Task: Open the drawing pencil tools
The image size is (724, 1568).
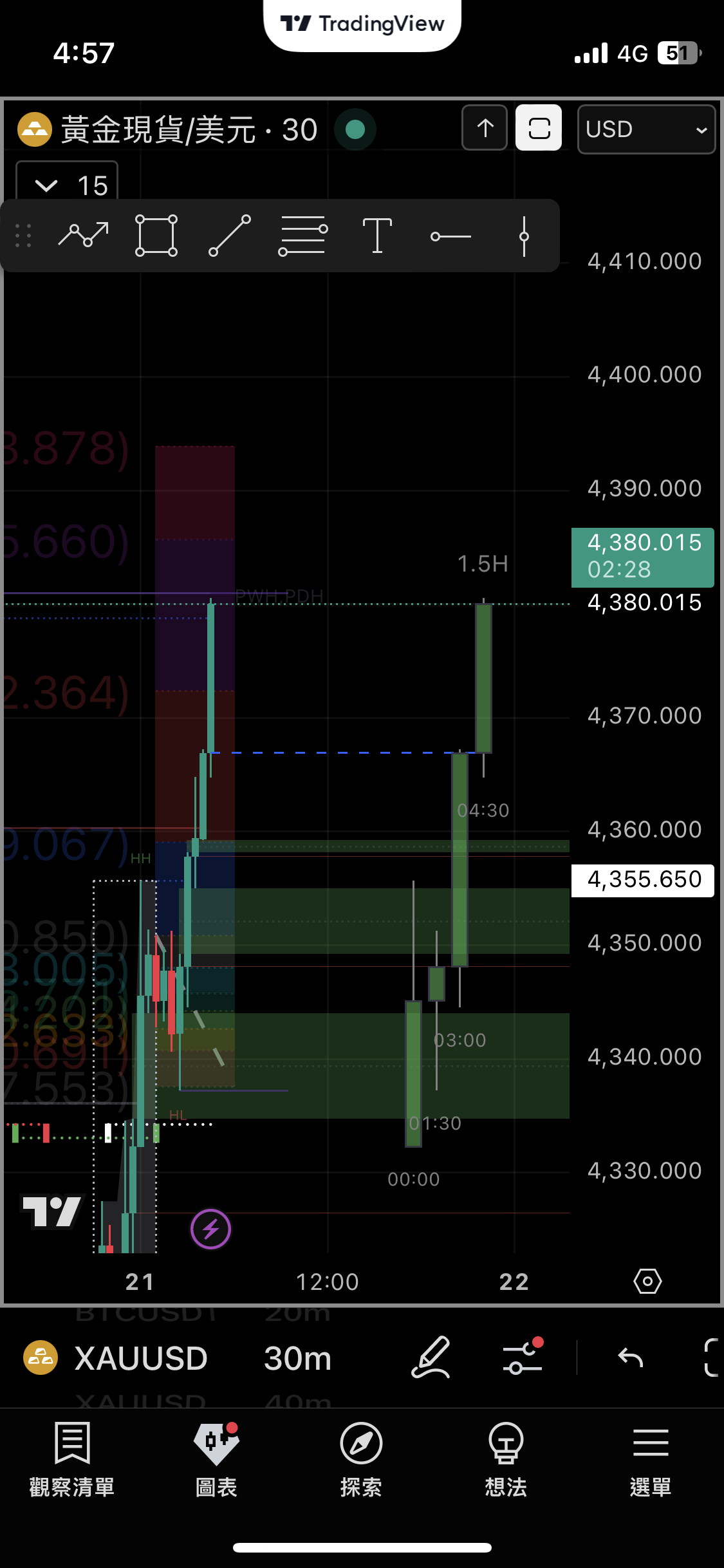Action: click(431, 1357)
